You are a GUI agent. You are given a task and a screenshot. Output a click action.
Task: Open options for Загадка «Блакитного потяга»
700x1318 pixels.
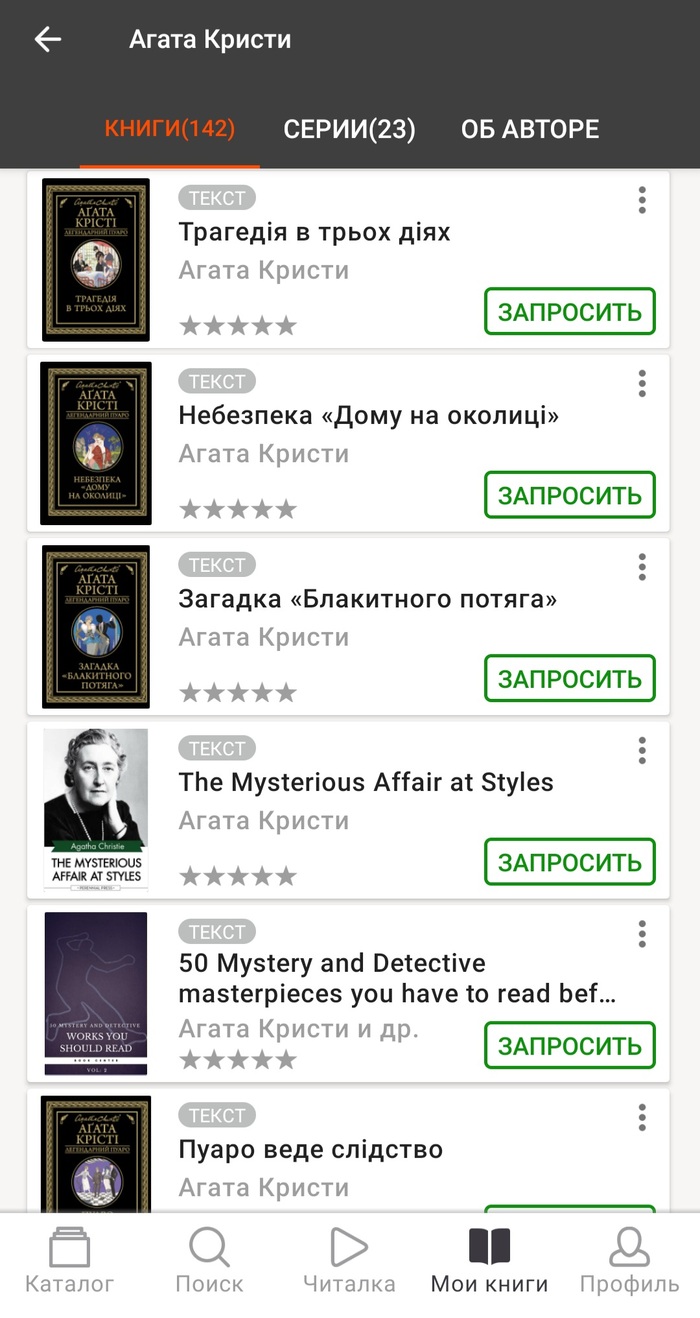coord(642,567)
